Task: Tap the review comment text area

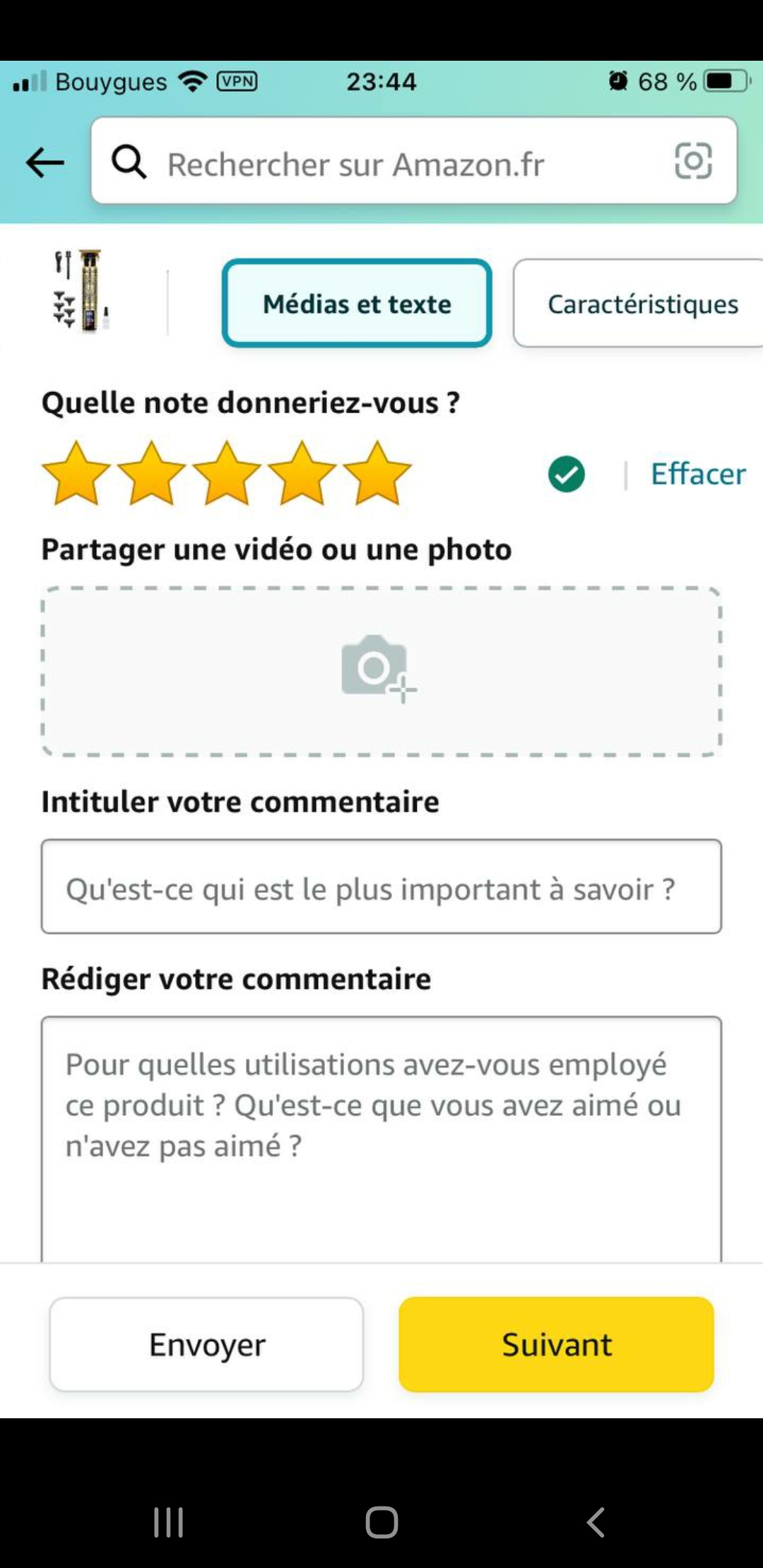Action: pos(381,1137)
